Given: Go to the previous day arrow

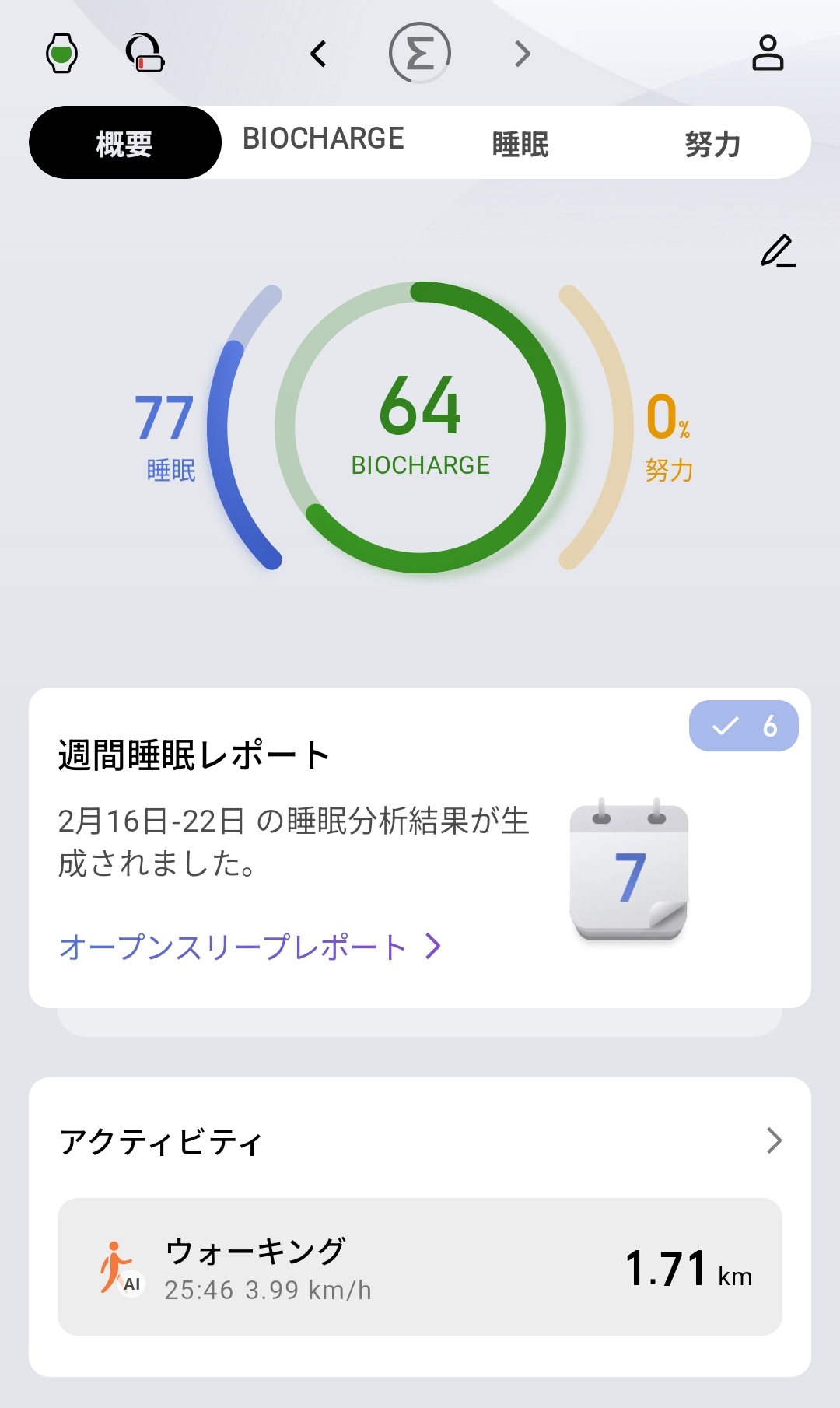Looking at the screenshot, I should point(318,54).
